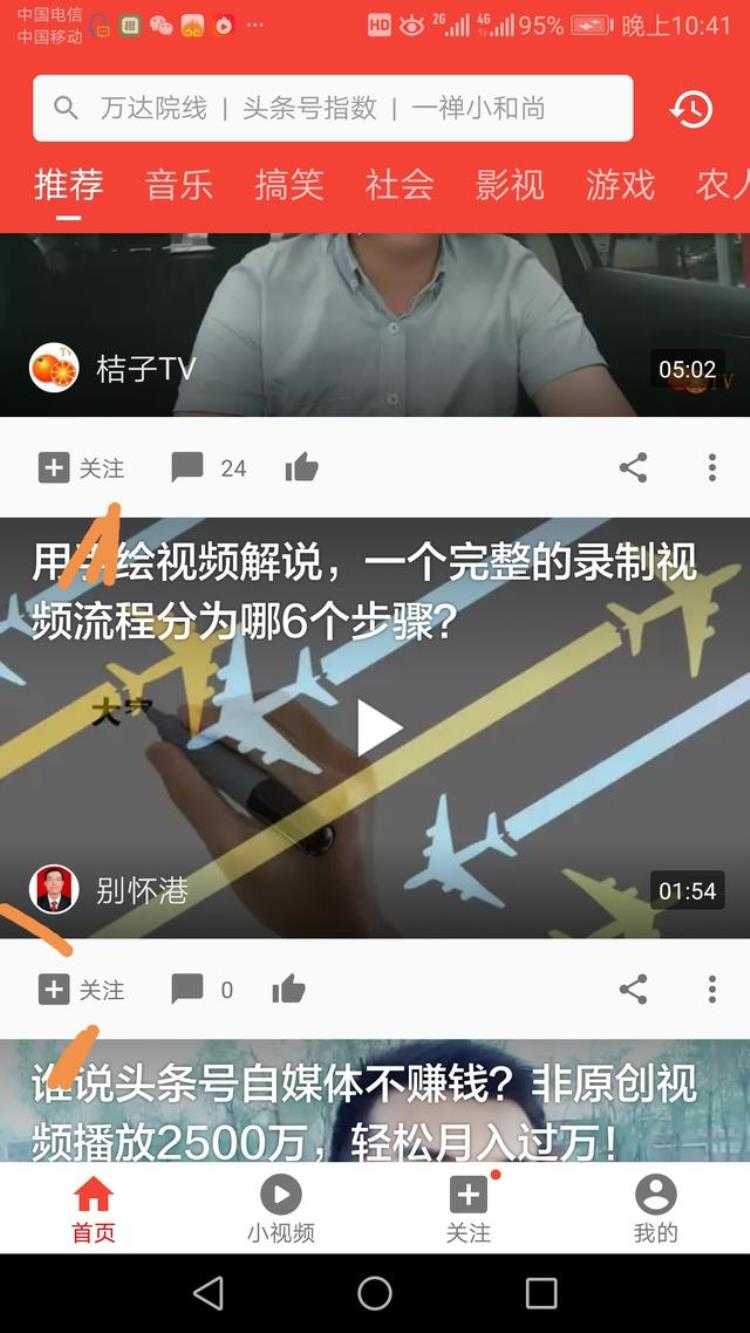This screenshot has height=1333, width=750.
Task: Go to the 我的 profile tab
Action: click(655, 1208)
